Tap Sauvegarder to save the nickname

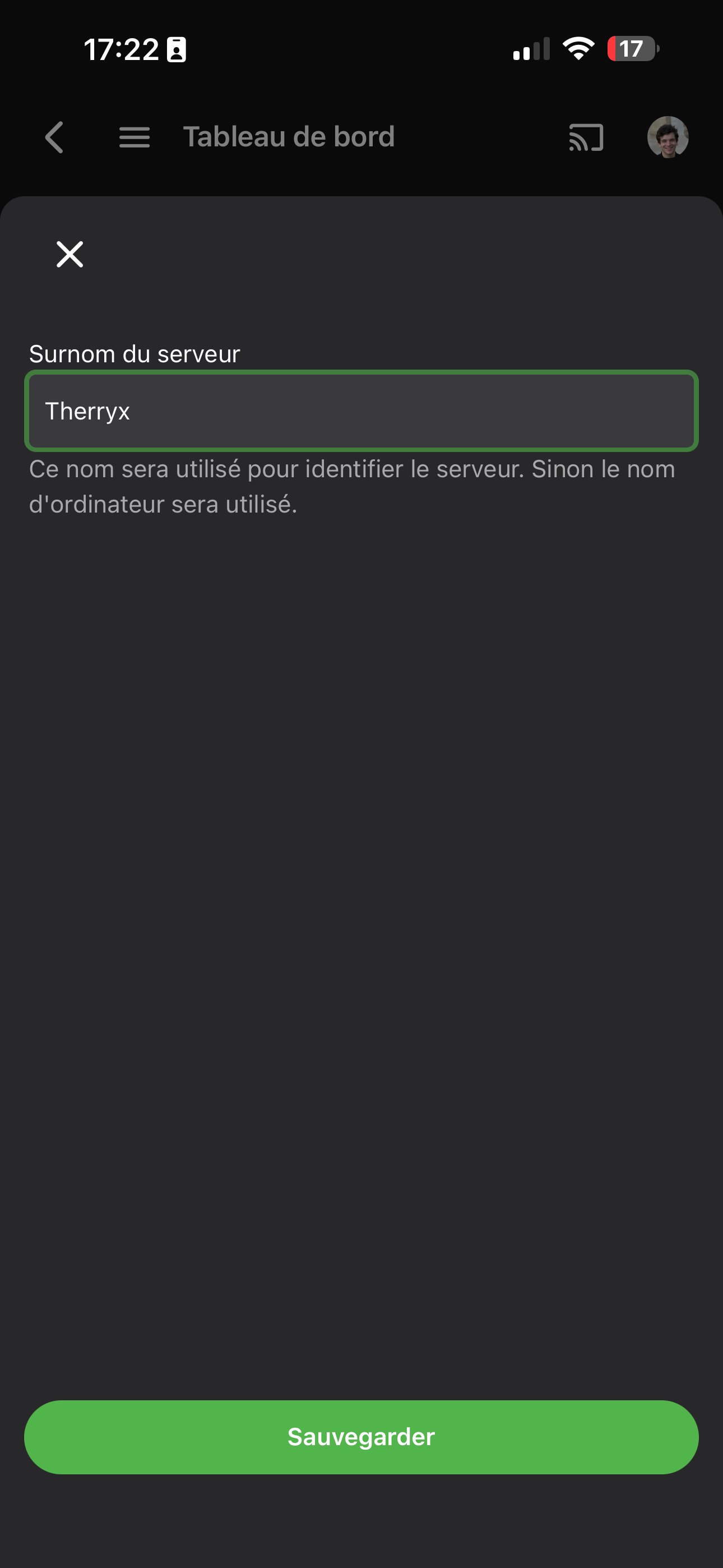tap(361, 1437)
